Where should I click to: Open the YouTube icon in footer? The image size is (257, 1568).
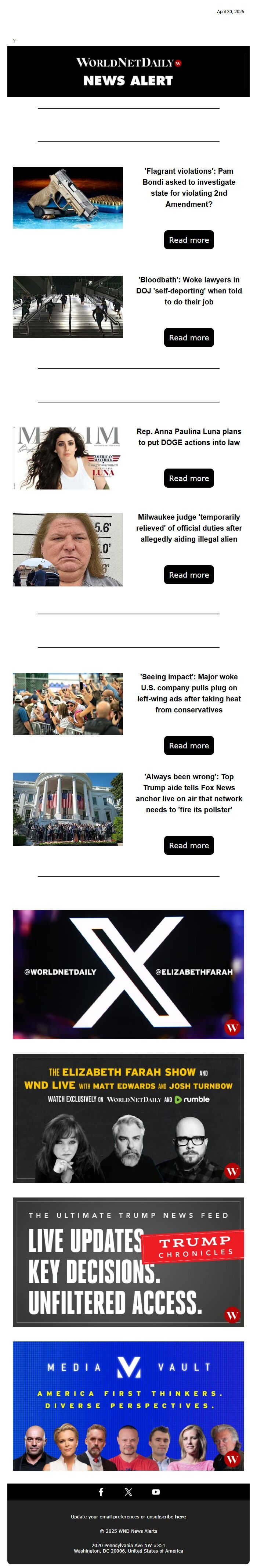click(x=156, y=1491)
